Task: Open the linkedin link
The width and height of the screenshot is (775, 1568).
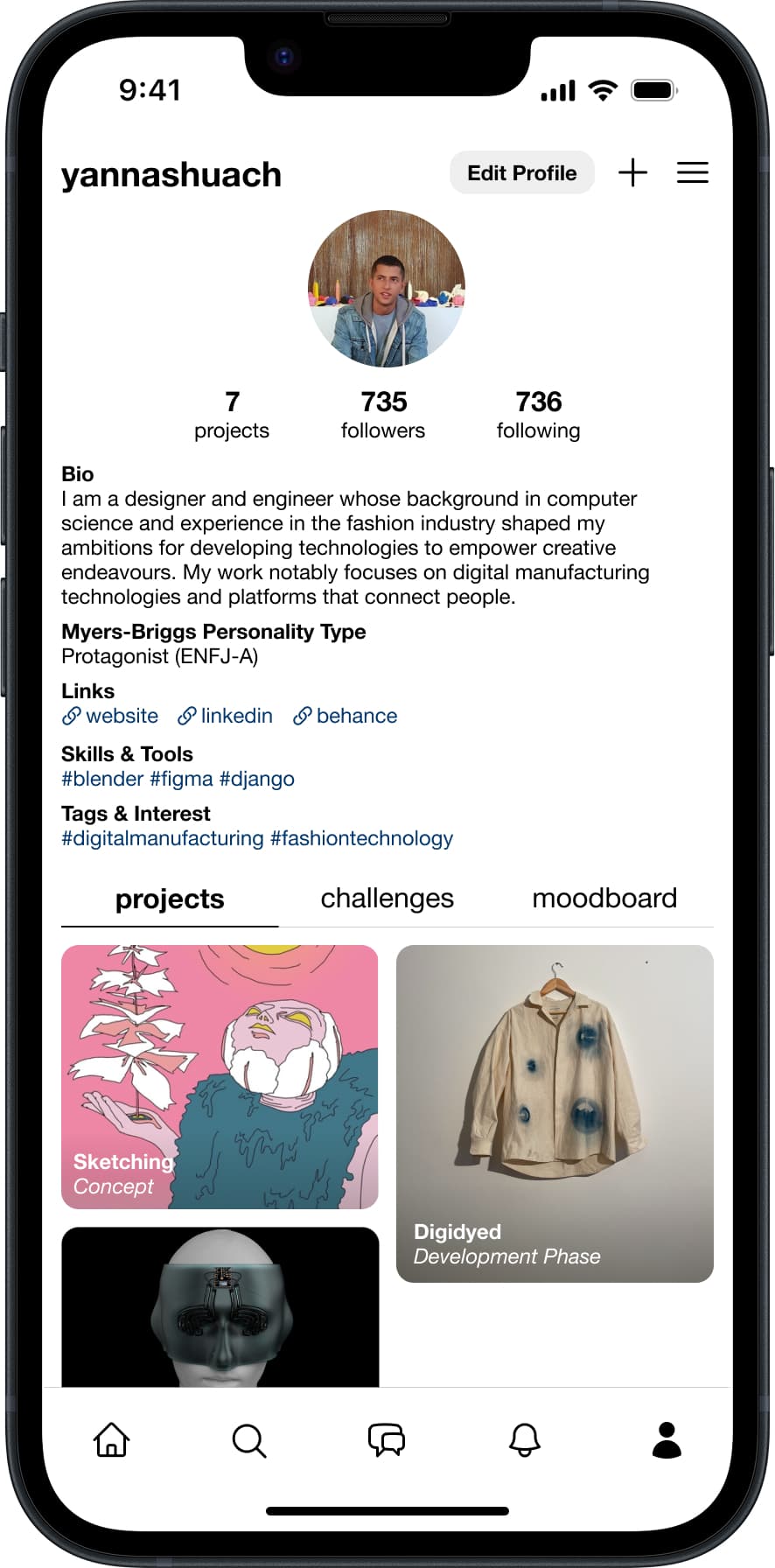Action: coord(226,716)
